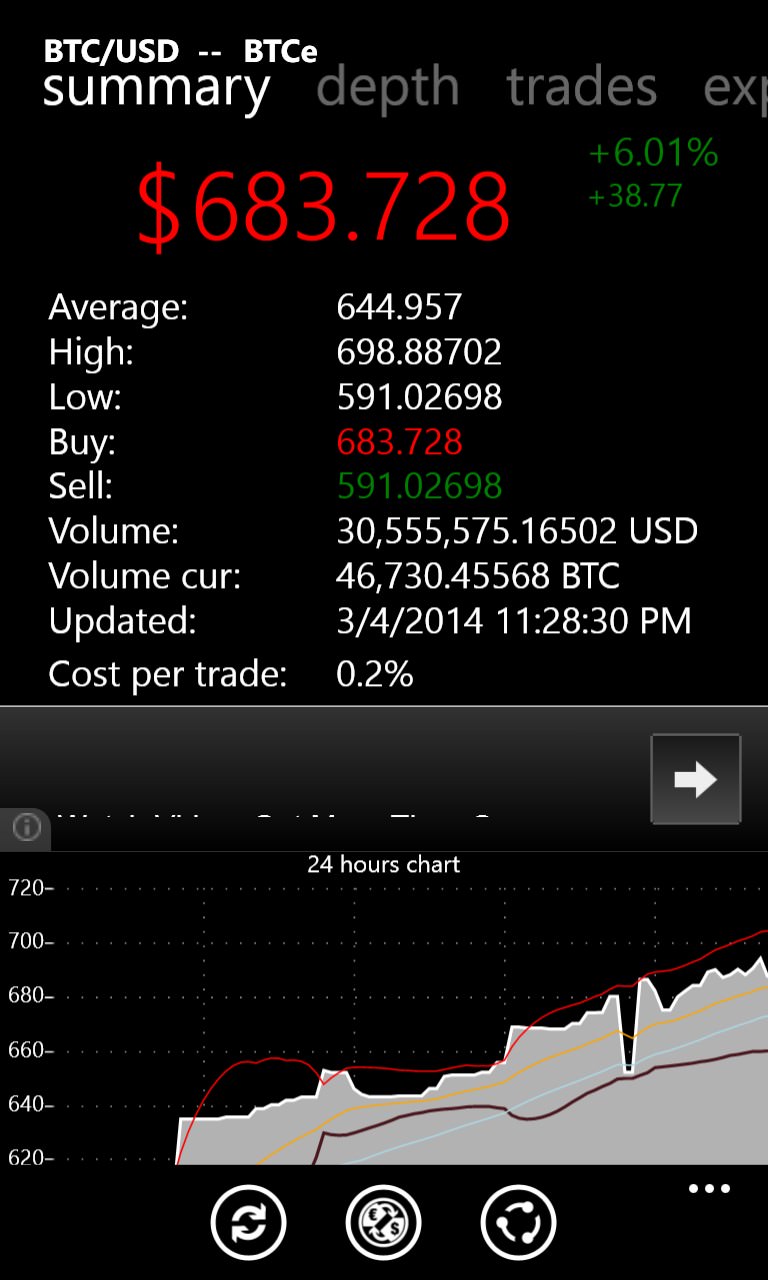Tap the three-node circular icon
The image size is (768, 1280).
coord(518,1222)
